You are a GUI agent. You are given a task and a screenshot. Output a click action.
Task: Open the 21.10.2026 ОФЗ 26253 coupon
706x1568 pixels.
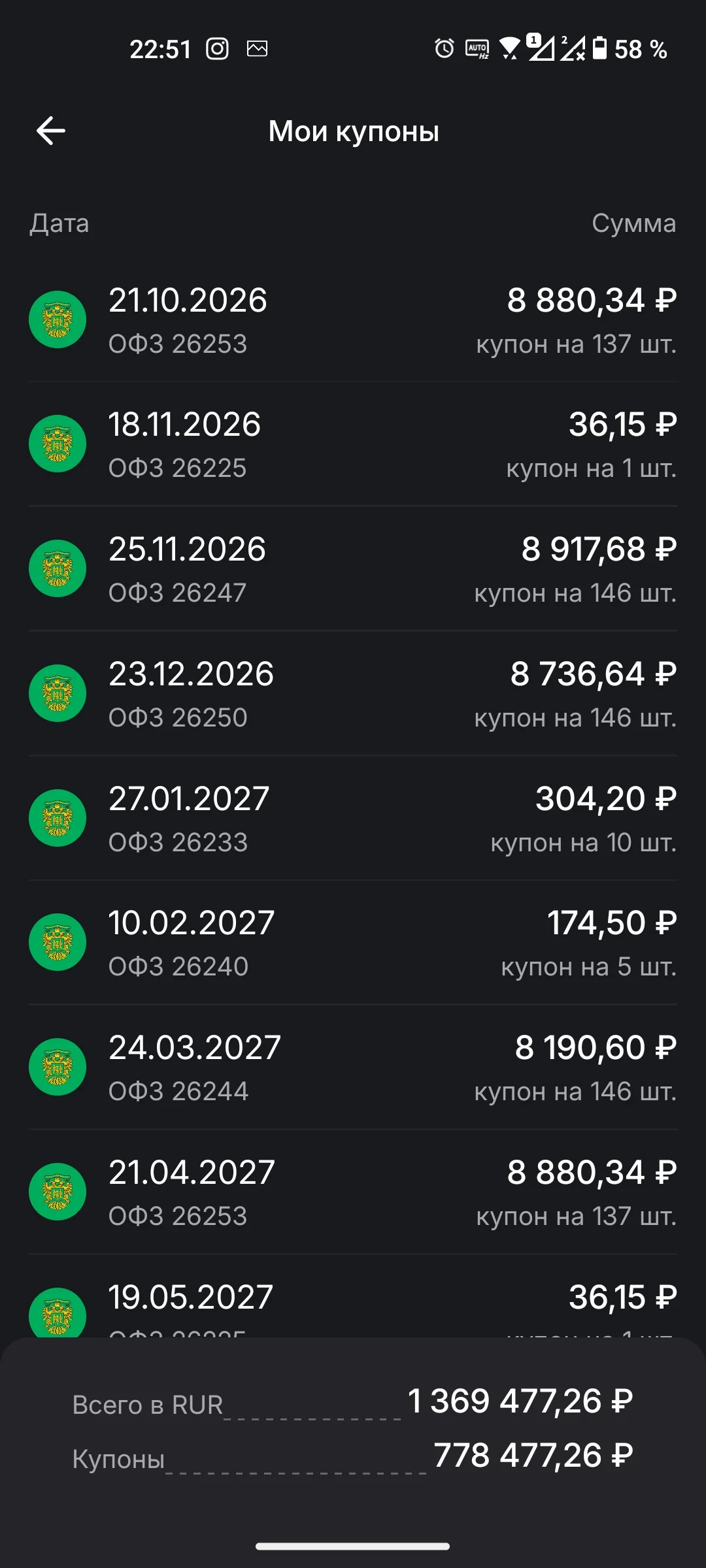coord(353,319)
